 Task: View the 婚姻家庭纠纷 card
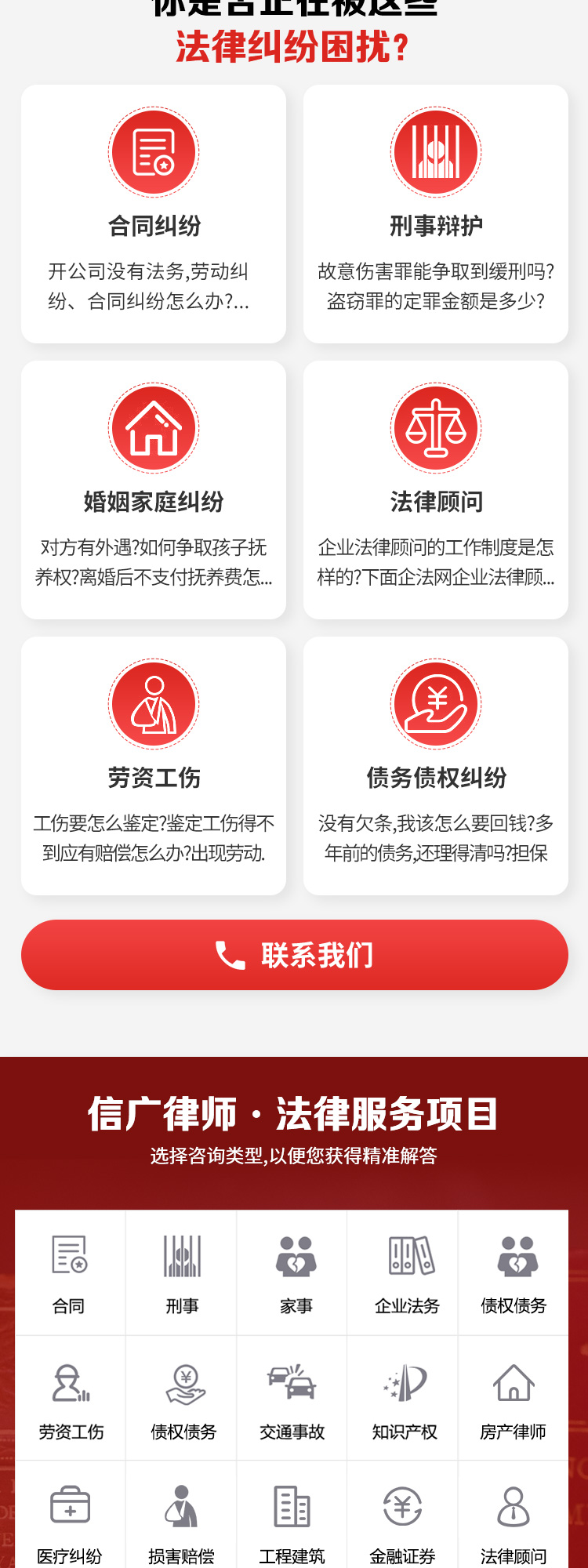pyautogui.click(x=154, y=489)
